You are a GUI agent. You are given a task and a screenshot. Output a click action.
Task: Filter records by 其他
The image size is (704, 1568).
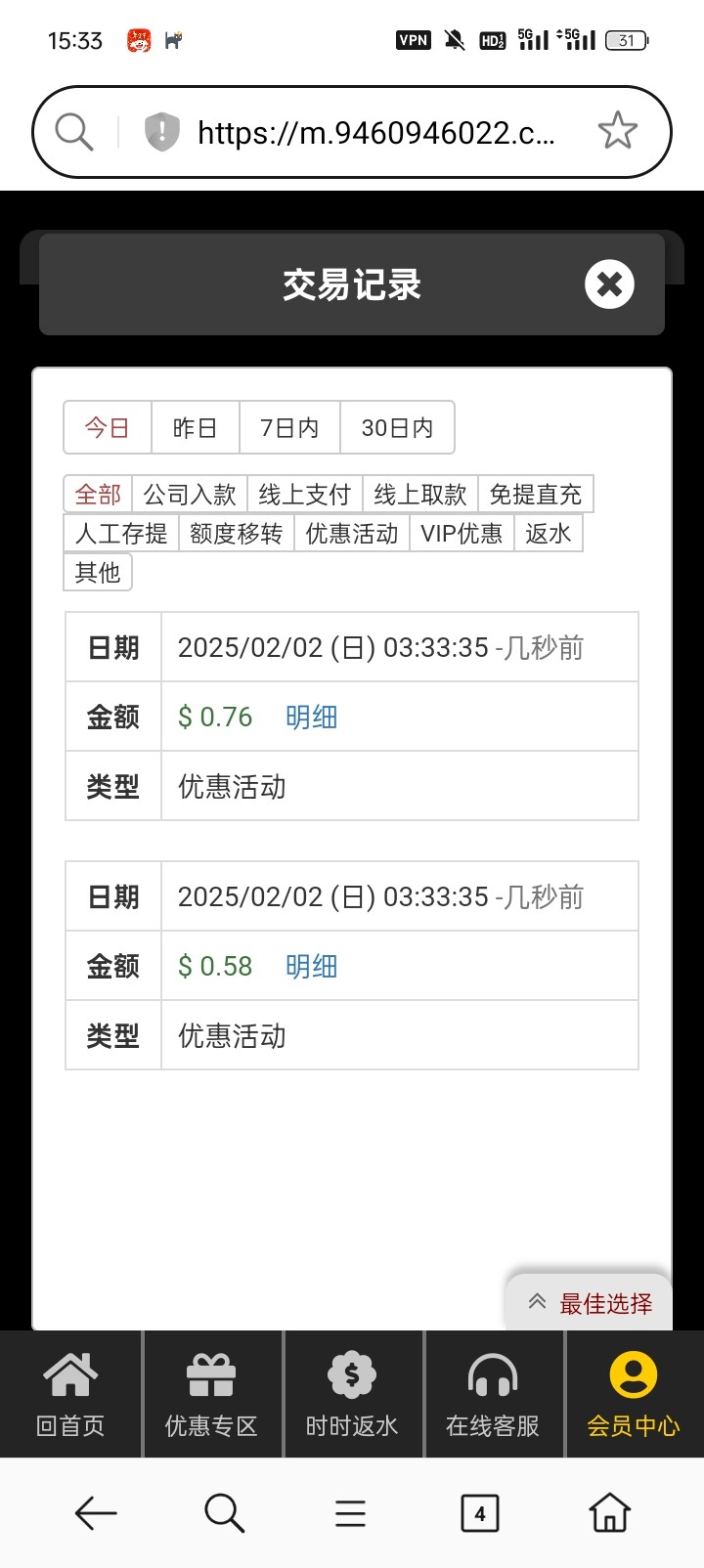coord(98,572)
